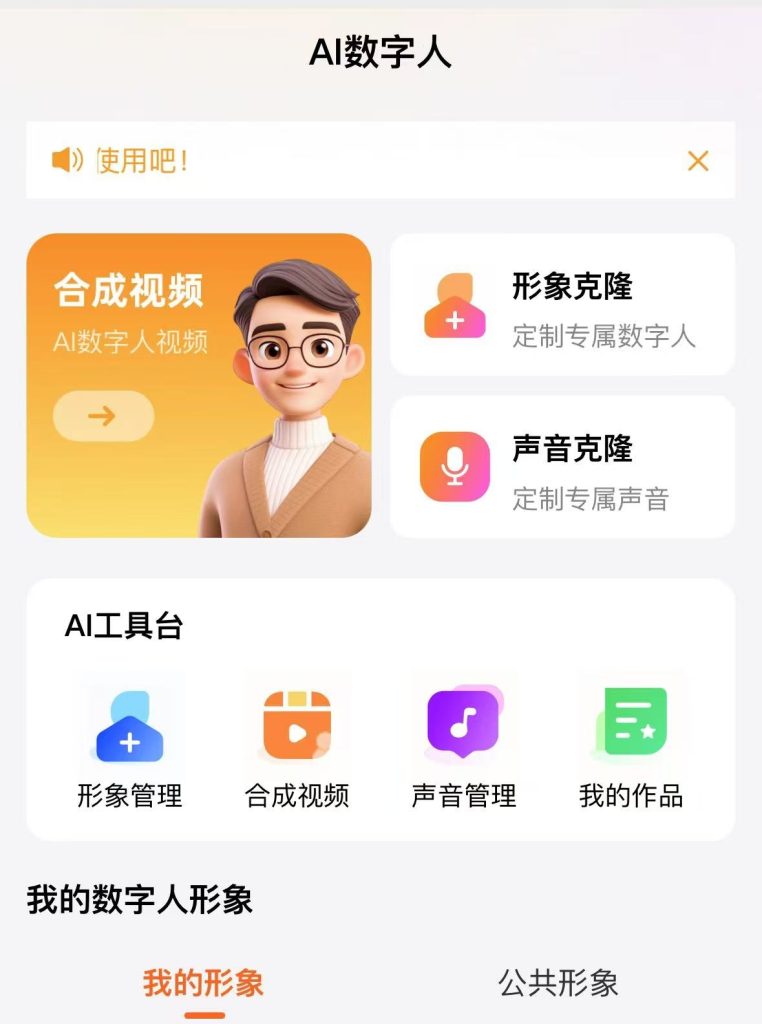762x1024 pixels.
Task: Select the 我的形象 tab
Action: pyautogui.click(x=204, y=984)
